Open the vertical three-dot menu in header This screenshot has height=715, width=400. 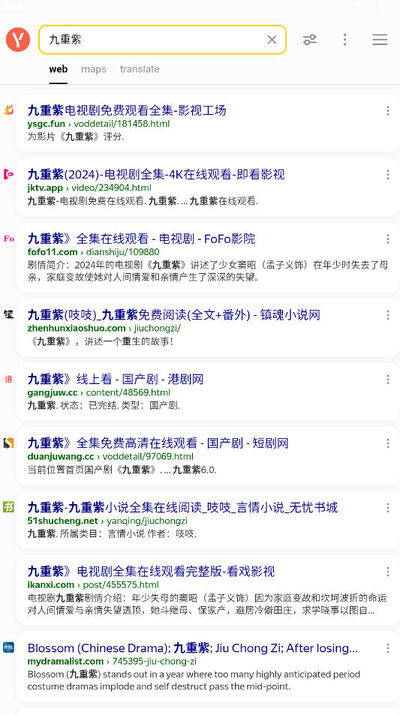point(345,40)
